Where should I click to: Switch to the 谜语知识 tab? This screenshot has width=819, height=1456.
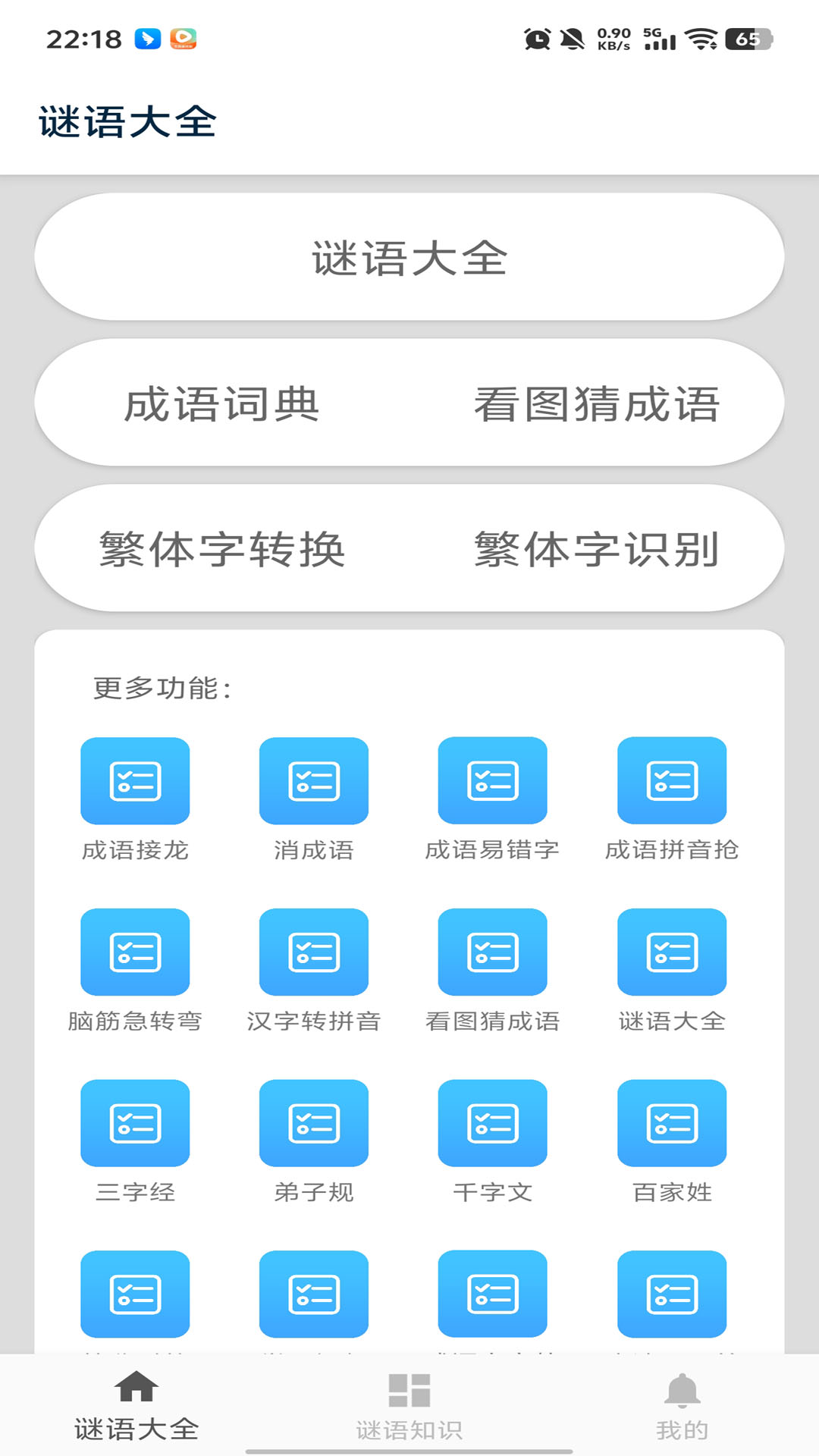tap(409, 1408)
